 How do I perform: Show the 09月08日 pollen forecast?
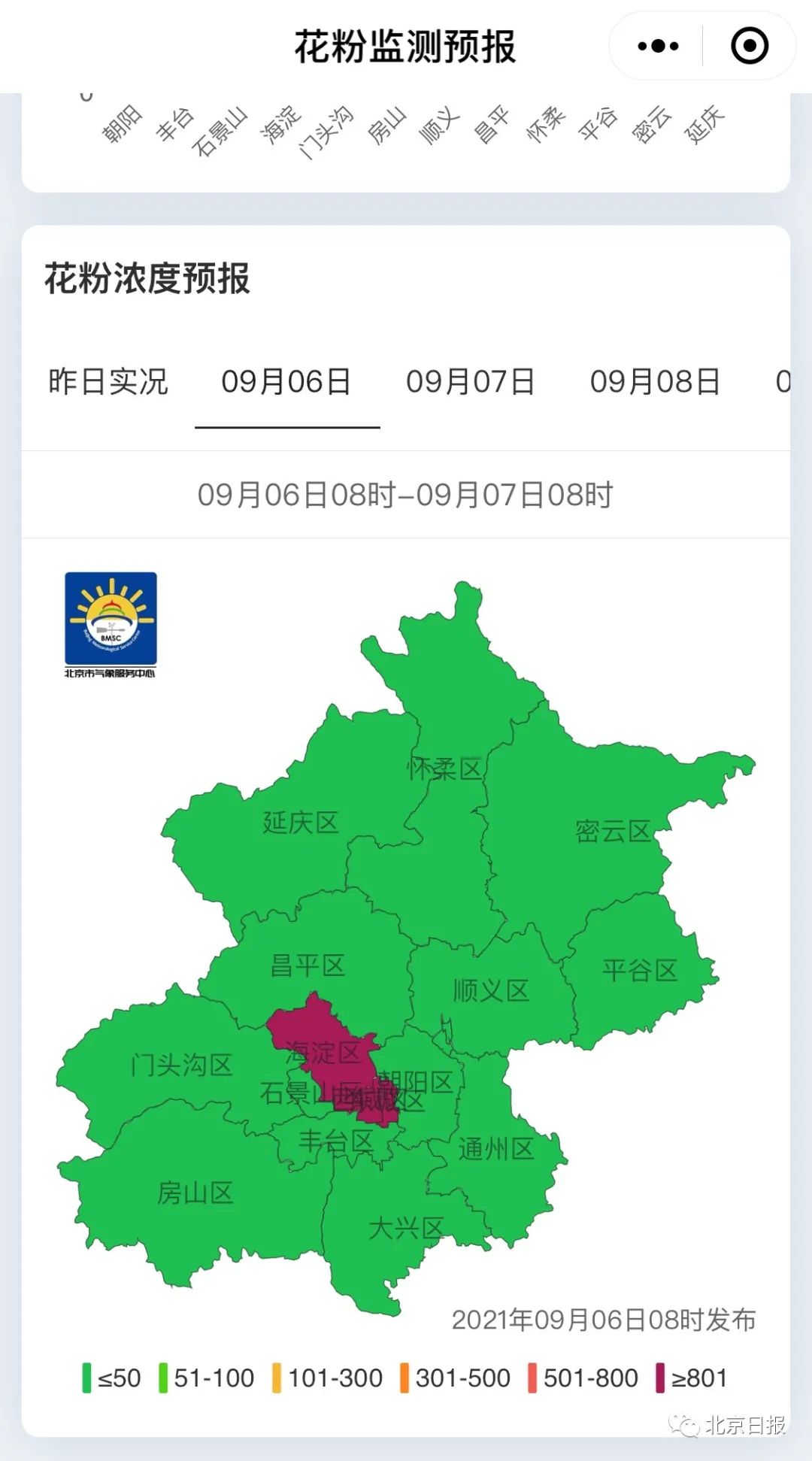coord(655,382)
